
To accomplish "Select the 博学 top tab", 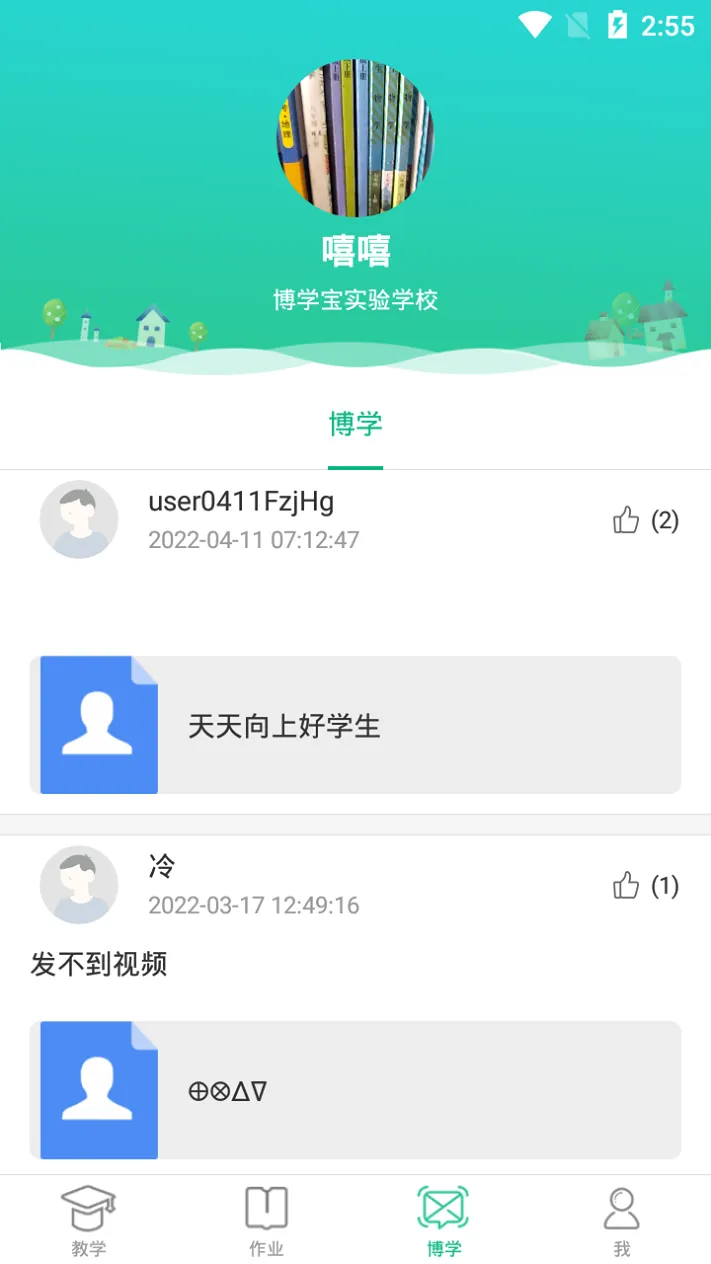I will (x=355, y=424).
